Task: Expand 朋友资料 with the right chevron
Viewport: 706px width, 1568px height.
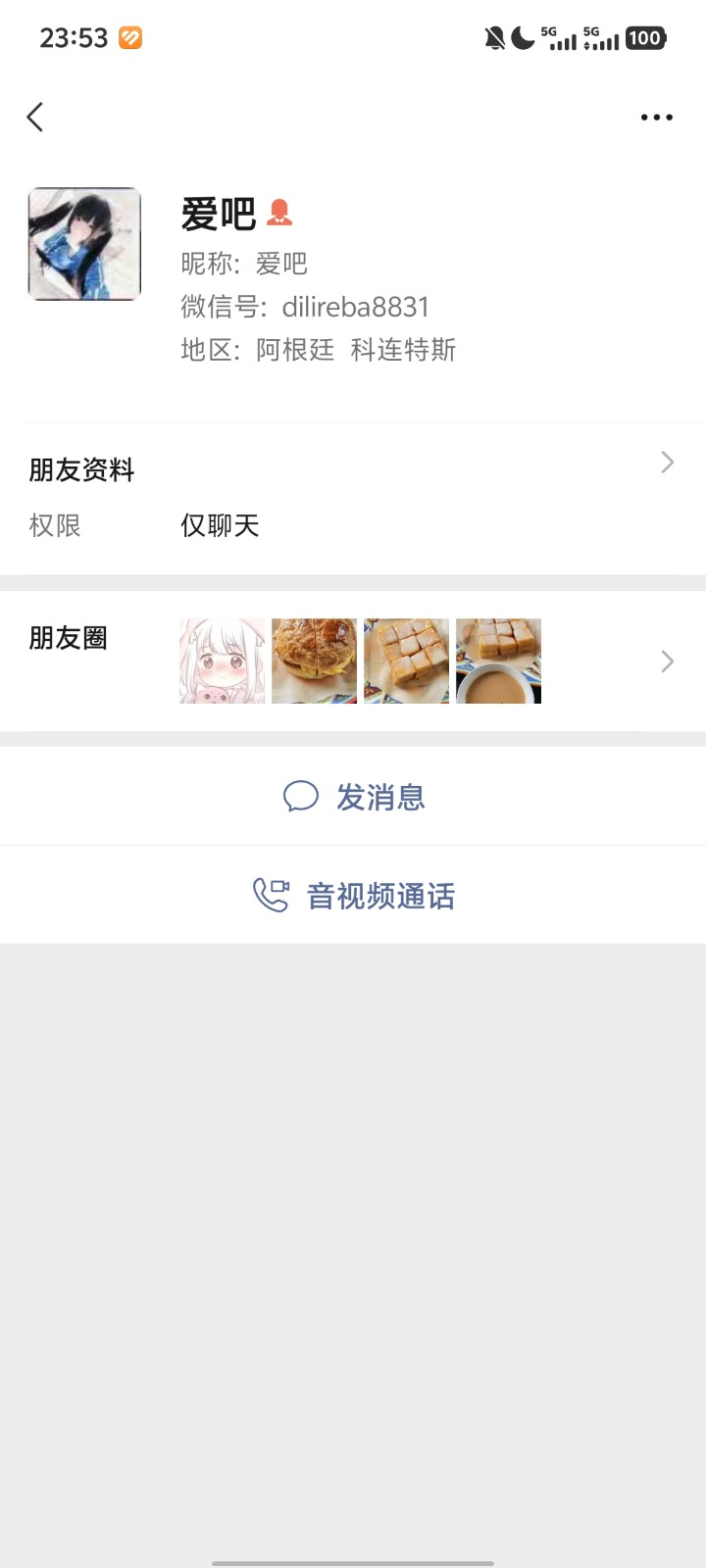Action: click(667, 462)
